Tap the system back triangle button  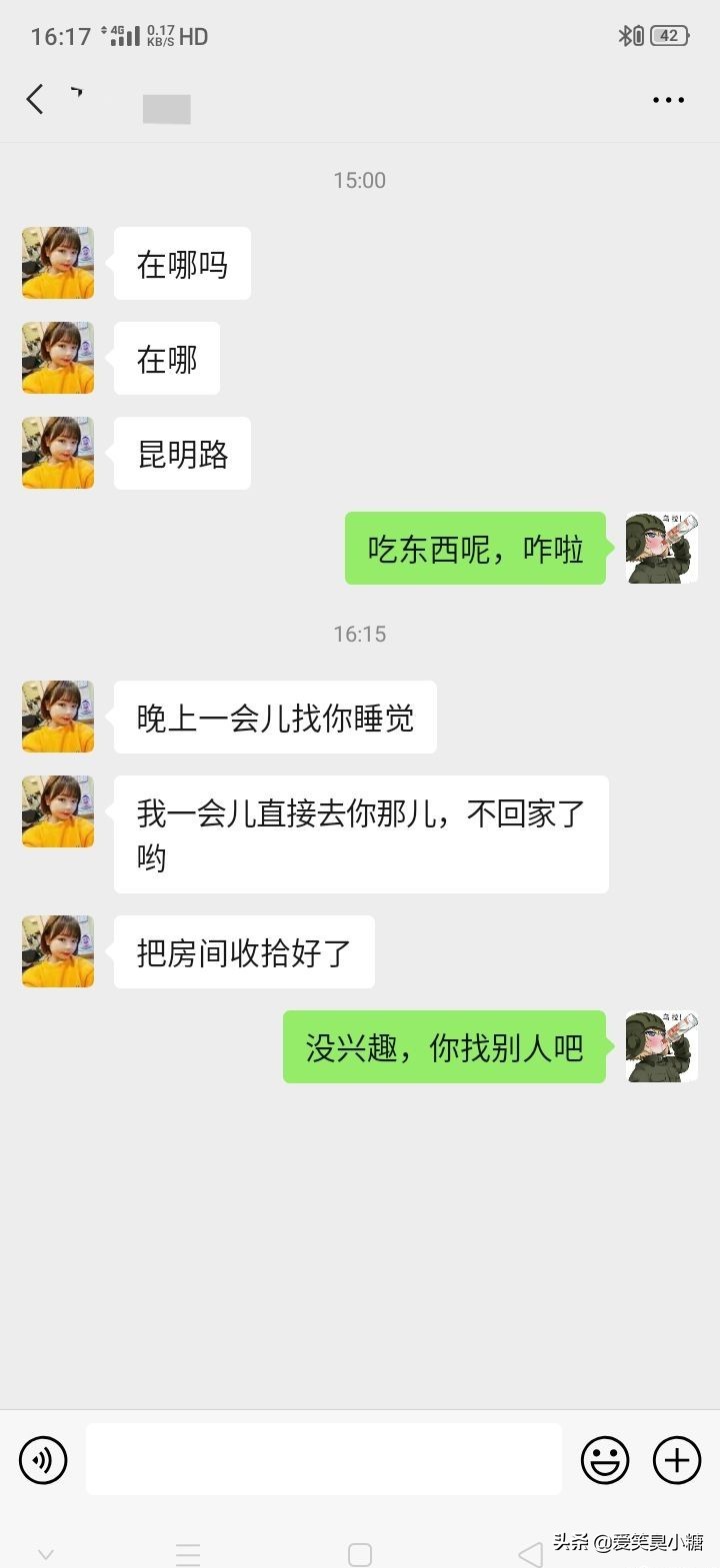coord(531,1554)
